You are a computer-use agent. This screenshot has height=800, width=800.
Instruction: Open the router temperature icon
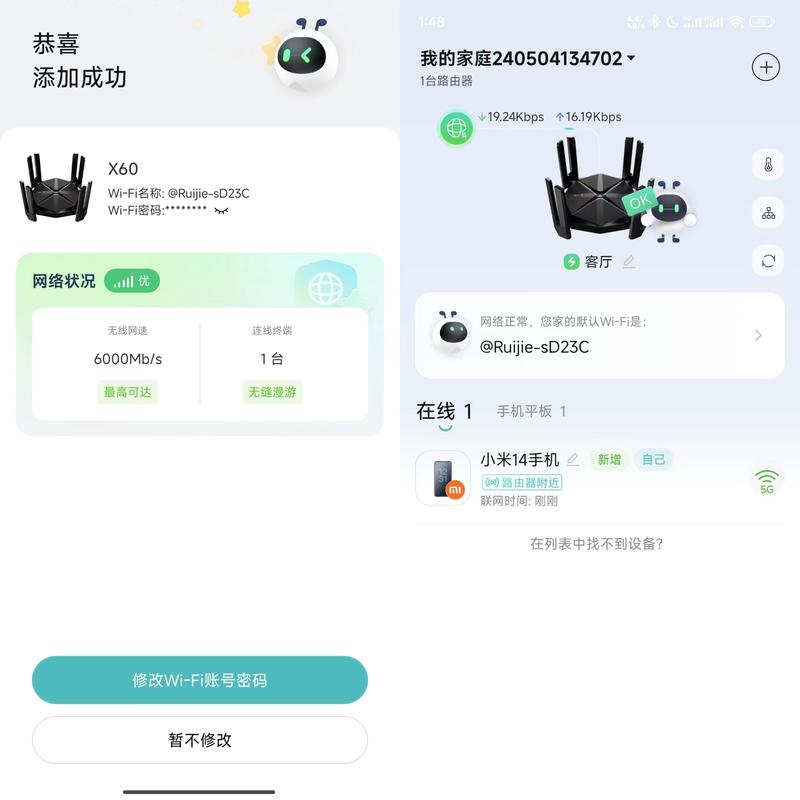[x=768, y=165]
